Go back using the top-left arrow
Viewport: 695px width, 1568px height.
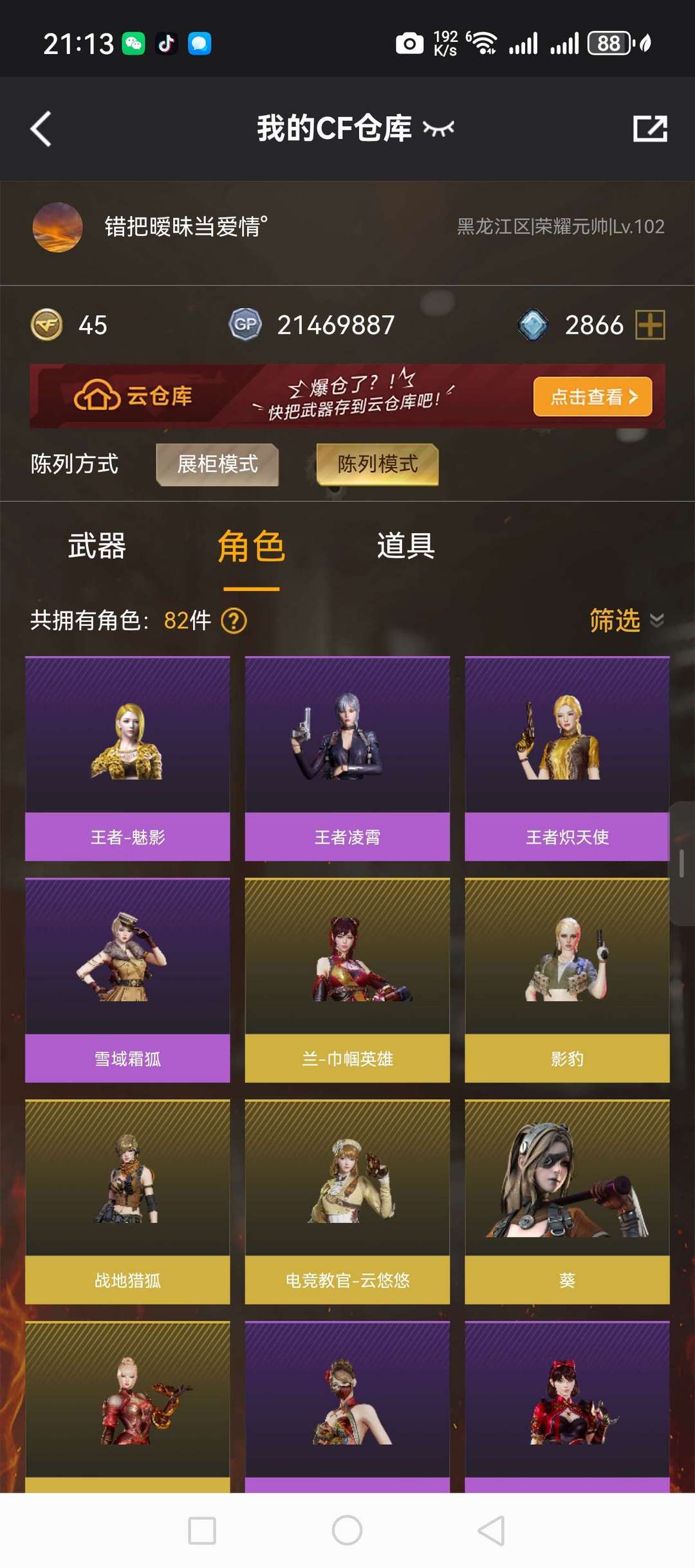[x=41, y=129]
